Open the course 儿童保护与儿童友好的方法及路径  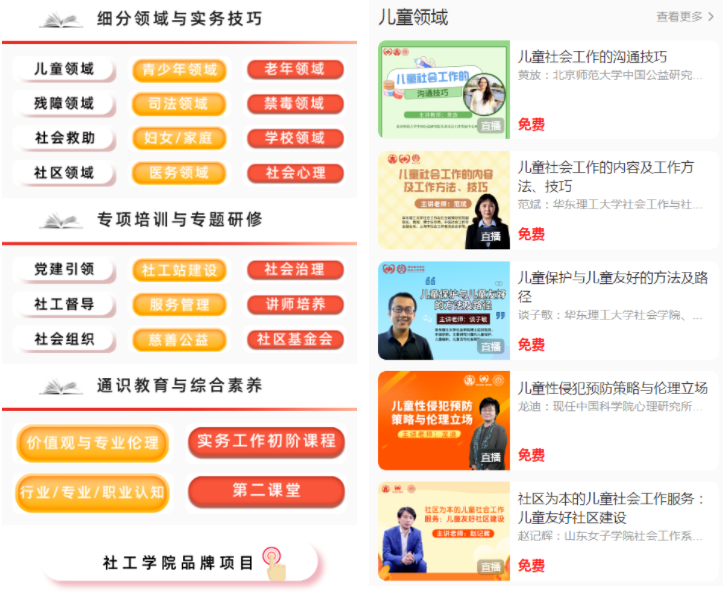(x=612, y=286)
